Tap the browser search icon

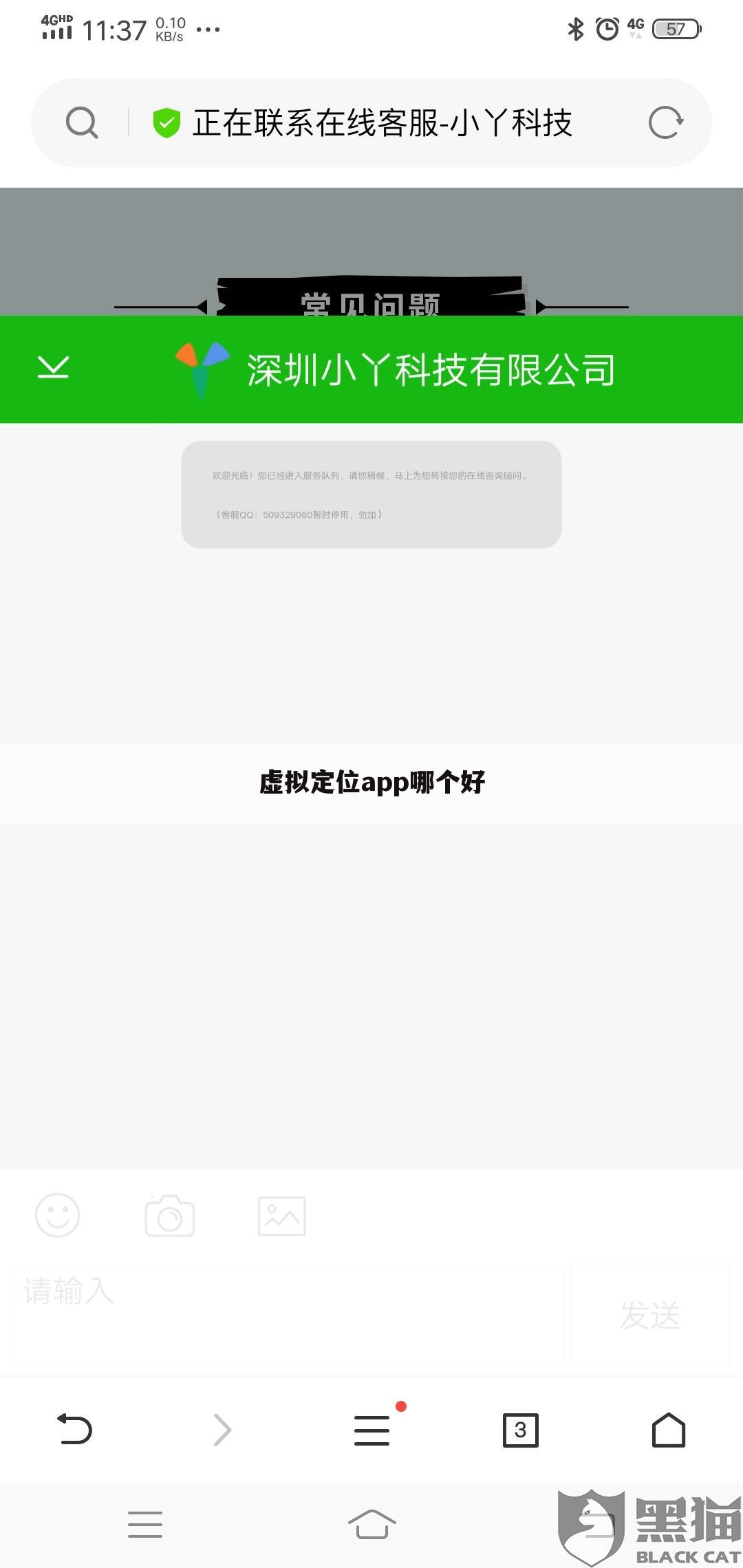82,123
